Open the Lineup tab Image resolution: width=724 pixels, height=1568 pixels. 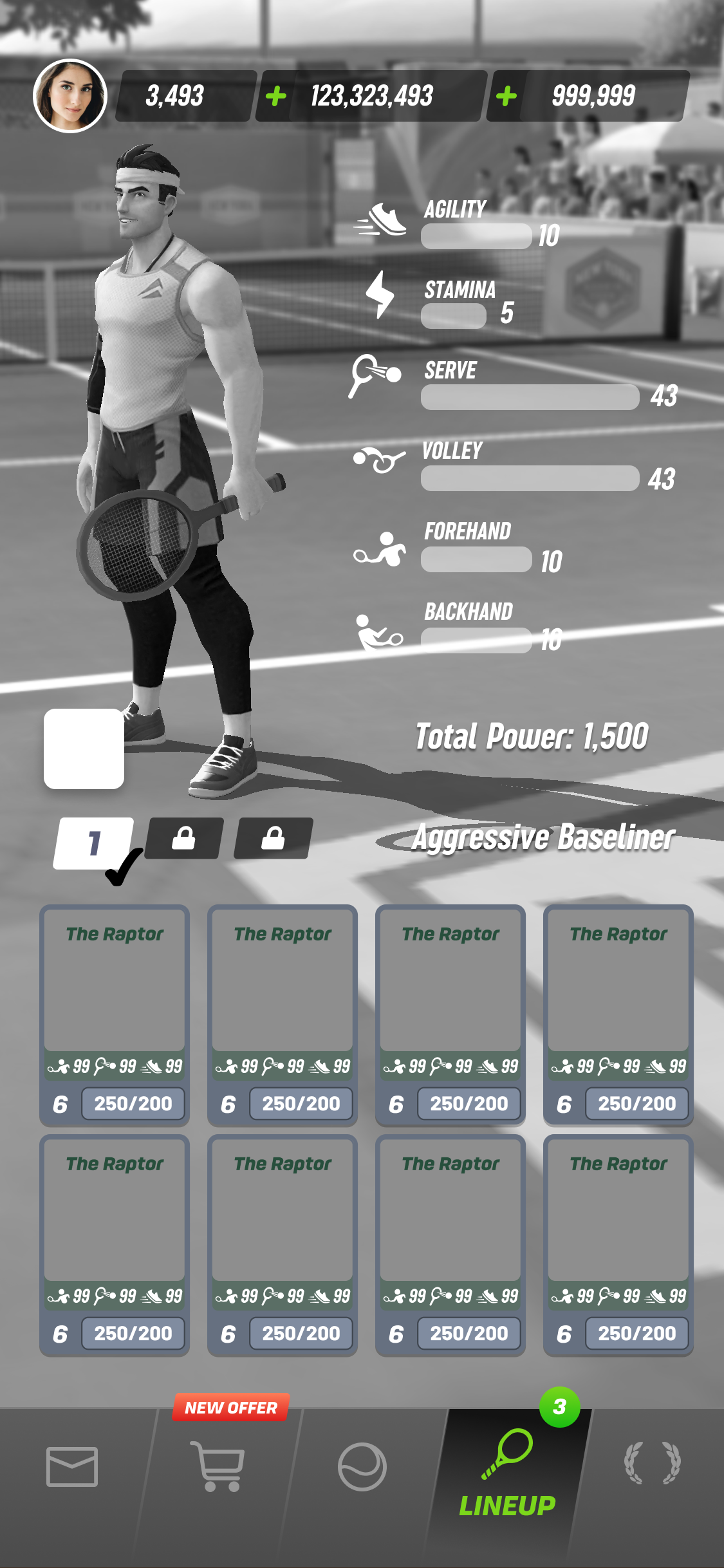point(508,1474)
